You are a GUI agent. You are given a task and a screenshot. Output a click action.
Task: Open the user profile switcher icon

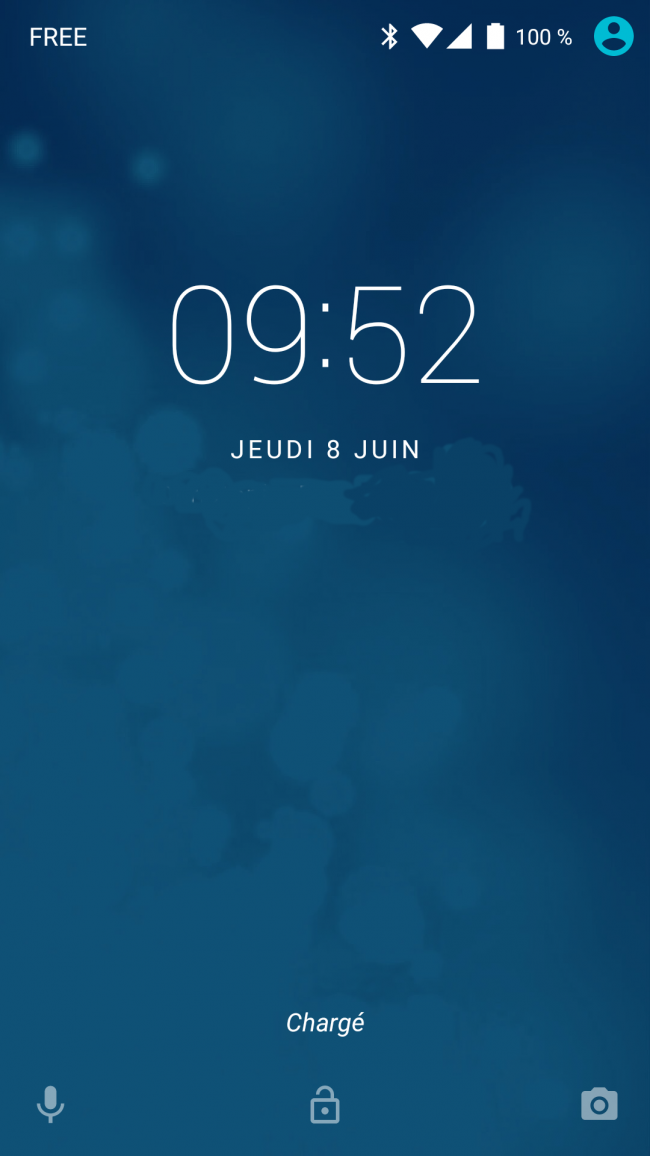(613, 37)
